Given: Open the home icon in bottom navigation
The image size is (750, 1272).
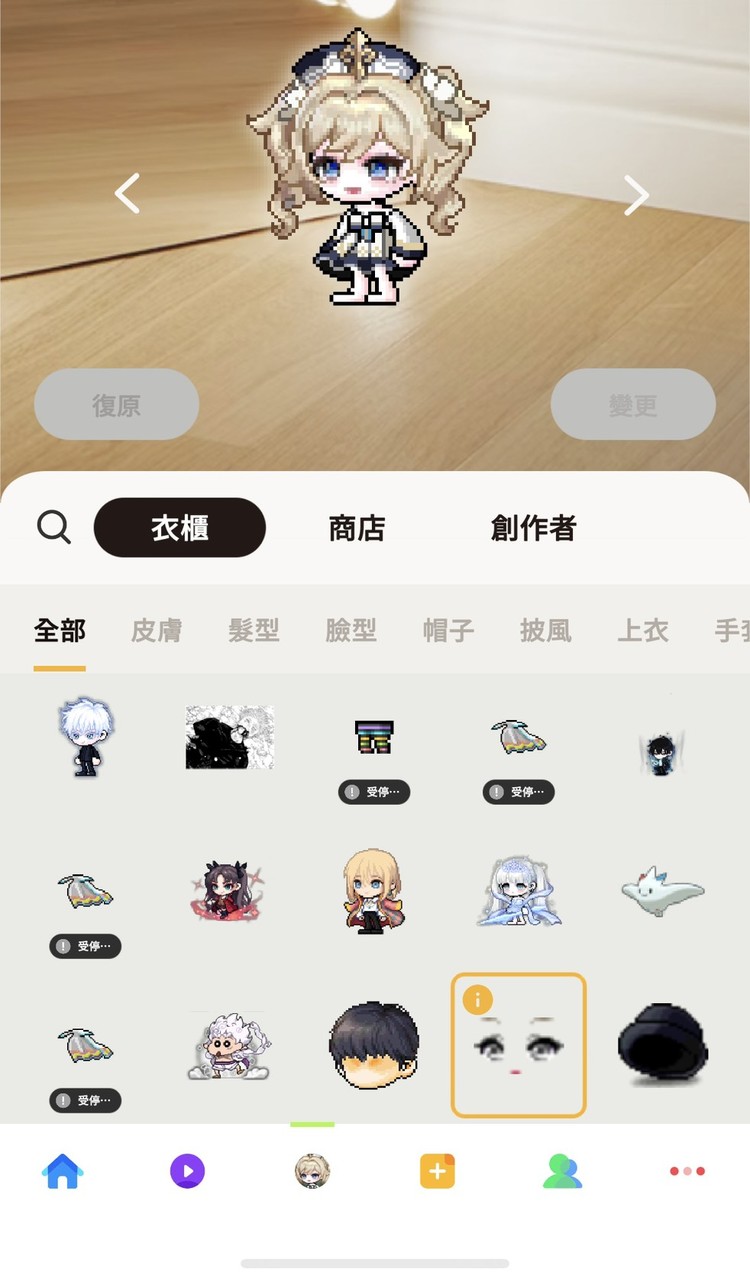Looking at the screenshot, I should [62, 1171].
